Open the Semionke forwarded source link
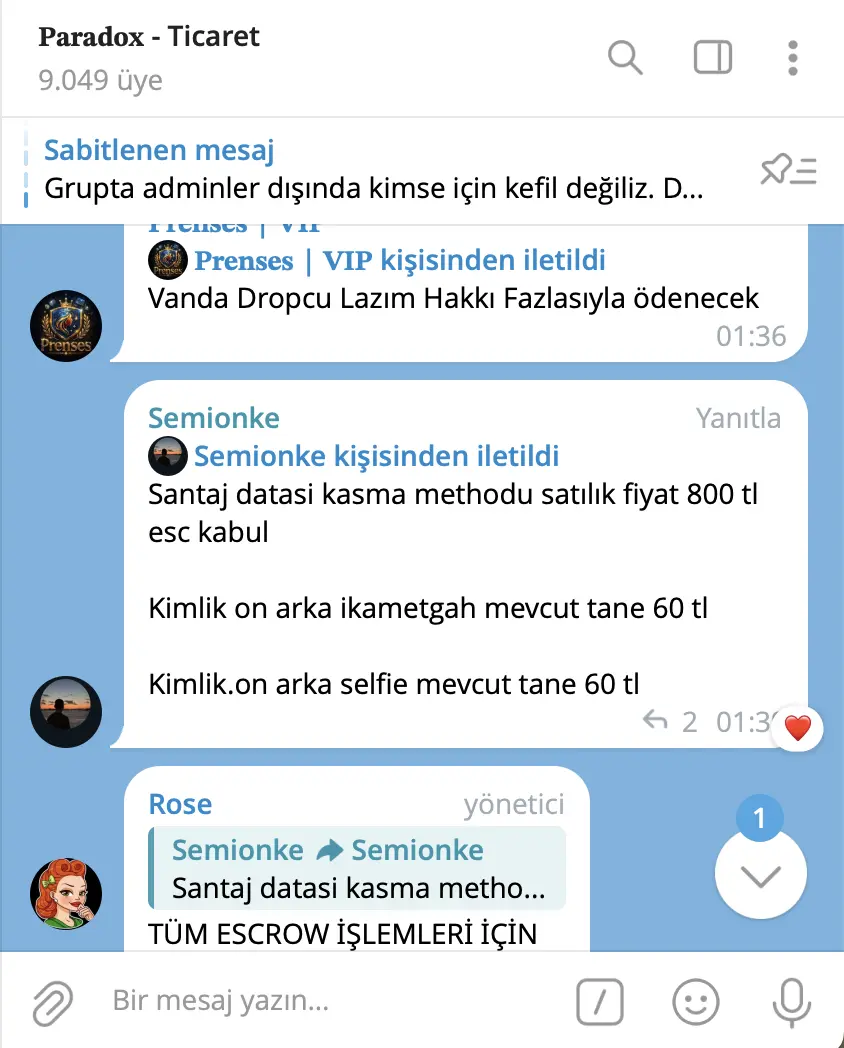Image resolution: width=844 pixels, height=1048 pixels. [x=376, y=457]
